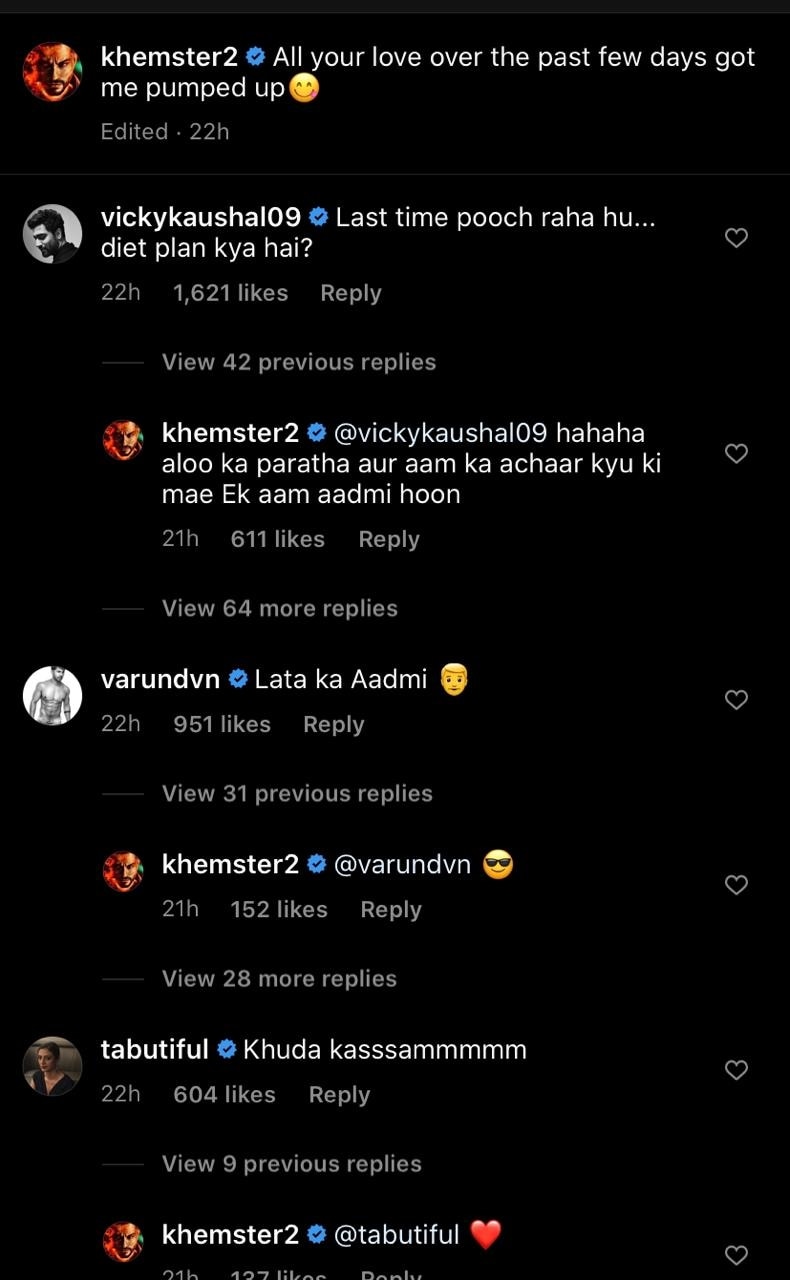Image resolution: width=790 pixels, height=1280 pixels.
Task: View 64 more replies
Action: tap(279, 608)
